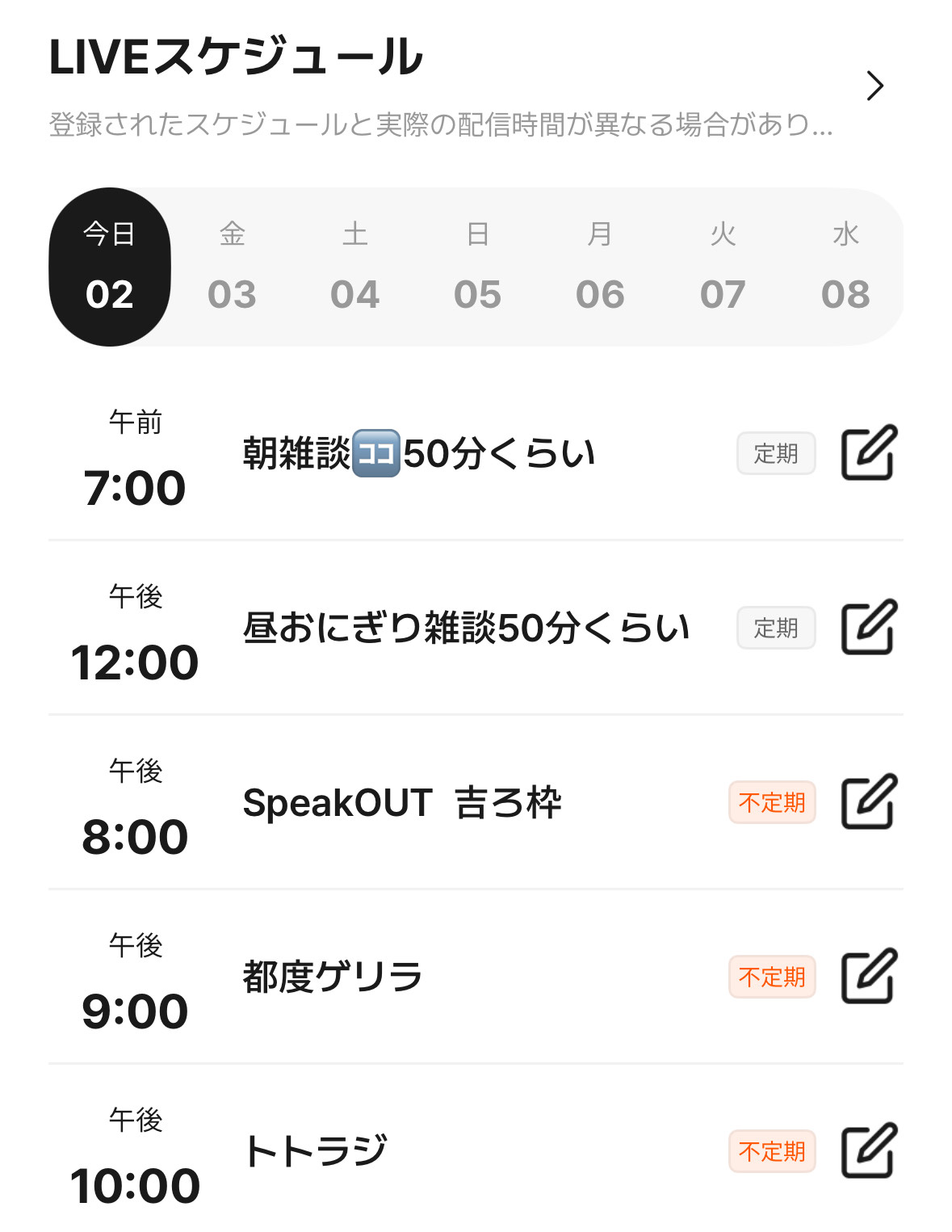Select today's date 02
Viewport: 952px width, 1232px height.
pos(110,267)
